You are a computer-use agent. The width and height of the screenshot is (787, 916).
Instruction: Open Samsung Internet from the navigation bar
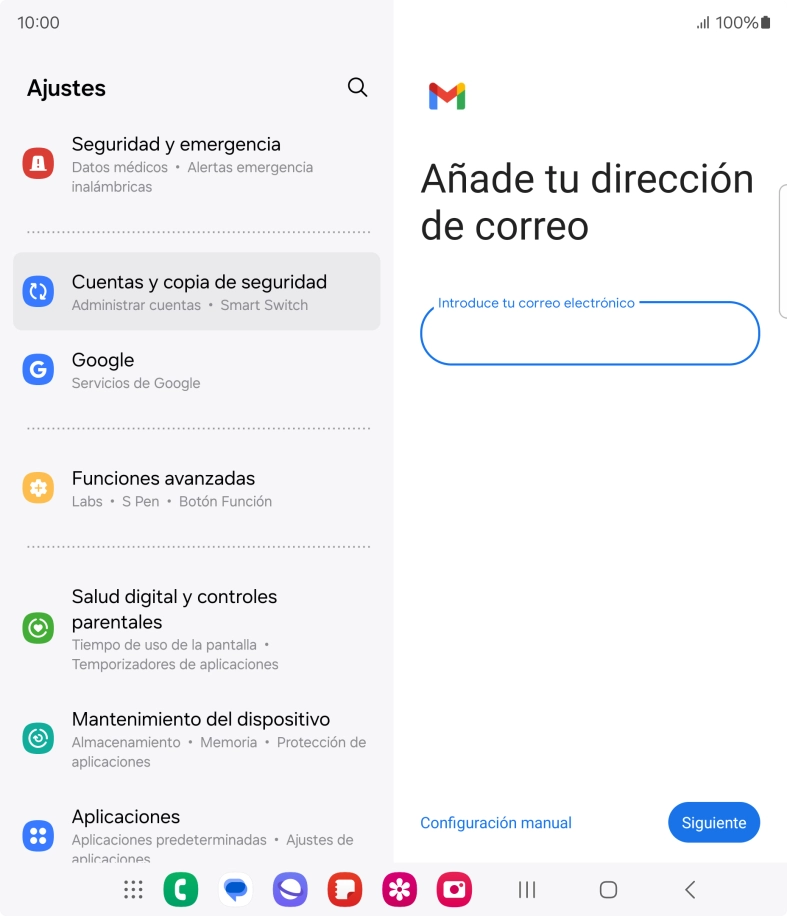pyautogui.click(x=290, y=889)
